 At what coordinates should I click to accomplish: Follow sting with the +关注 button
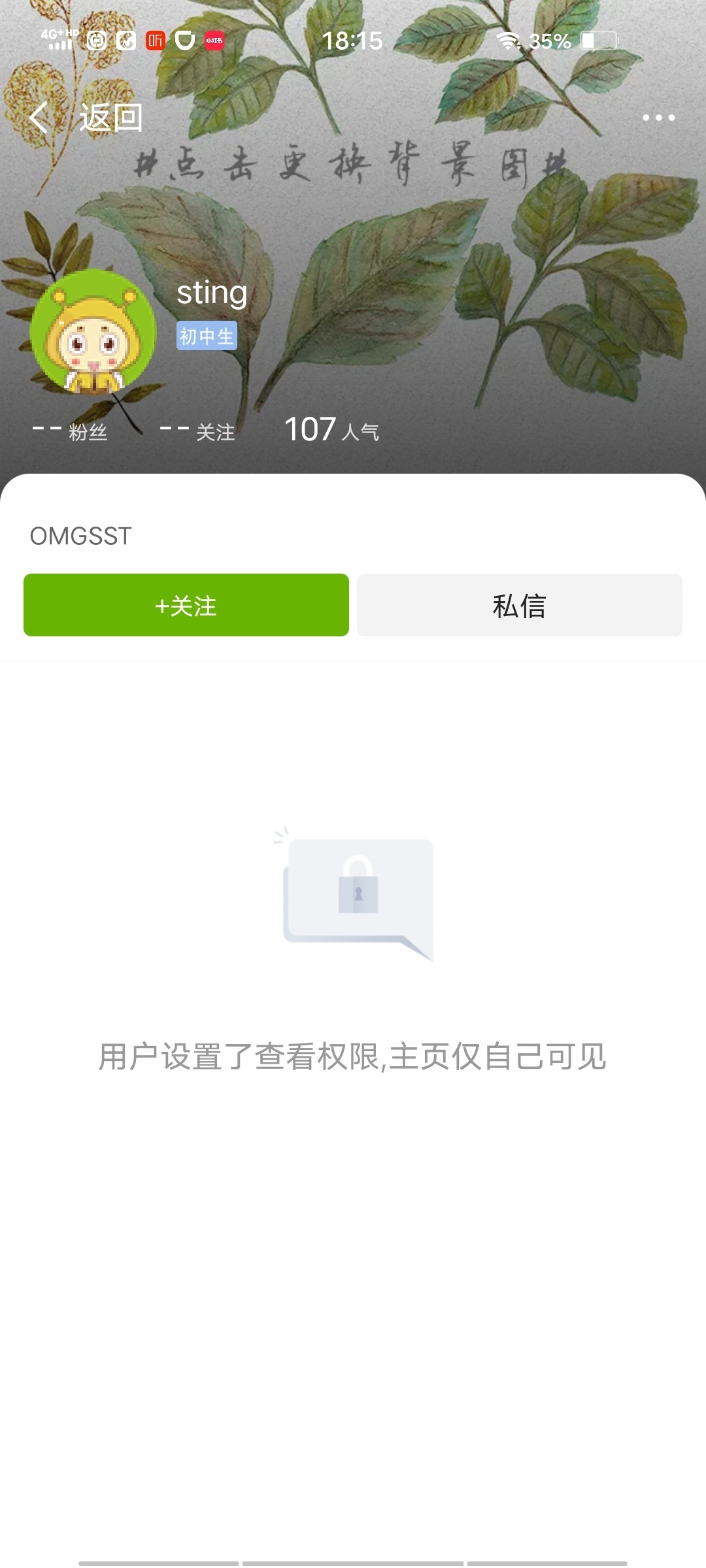click(x=186, y=605)
